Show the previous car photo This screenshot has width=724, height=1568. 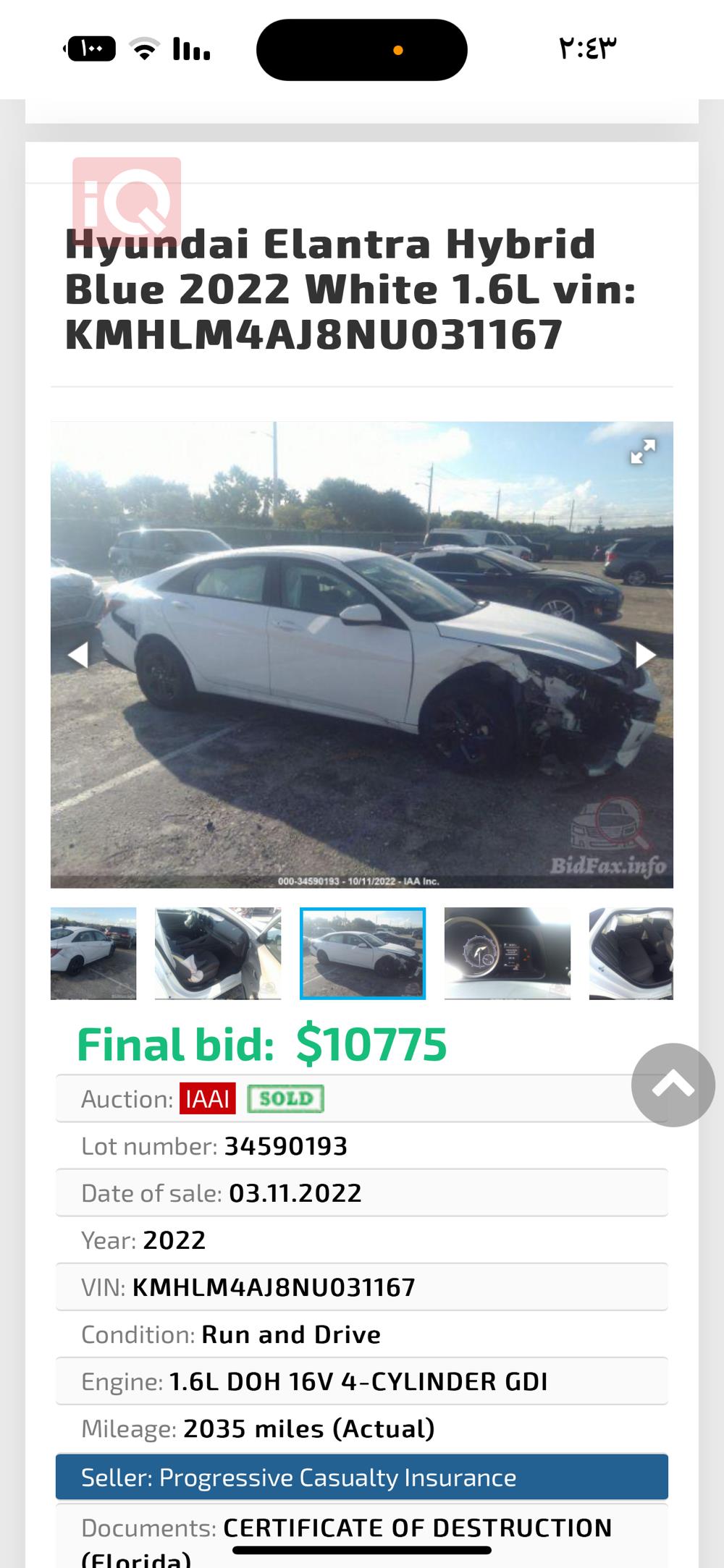[x=78, y=655]
